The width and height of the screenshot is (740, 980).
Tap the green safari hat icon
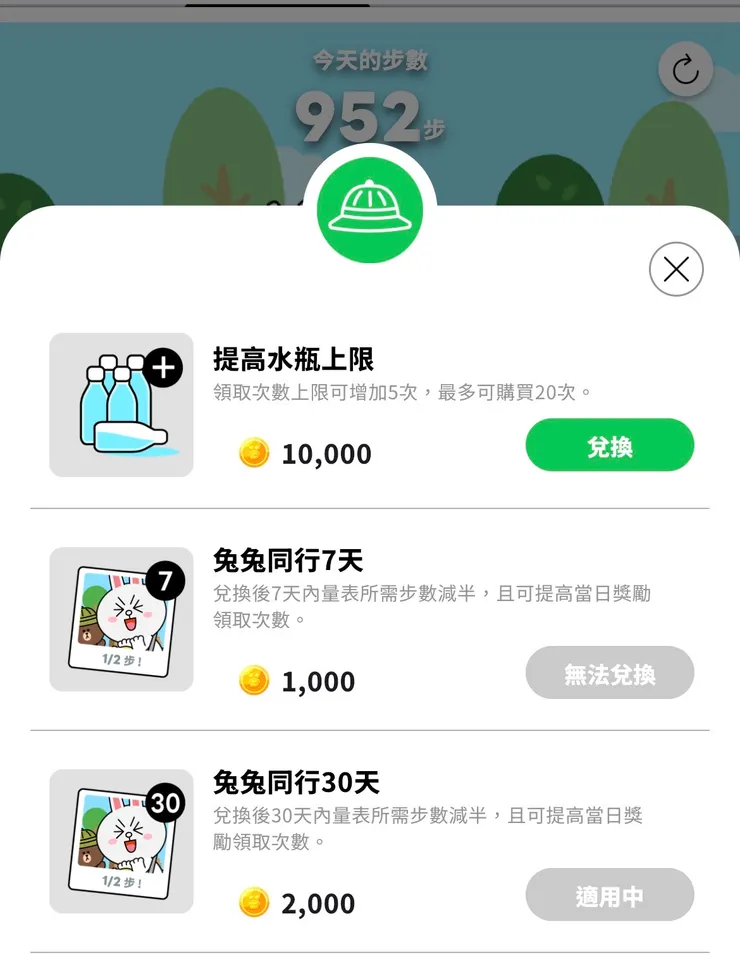click(x=370, y=207)
